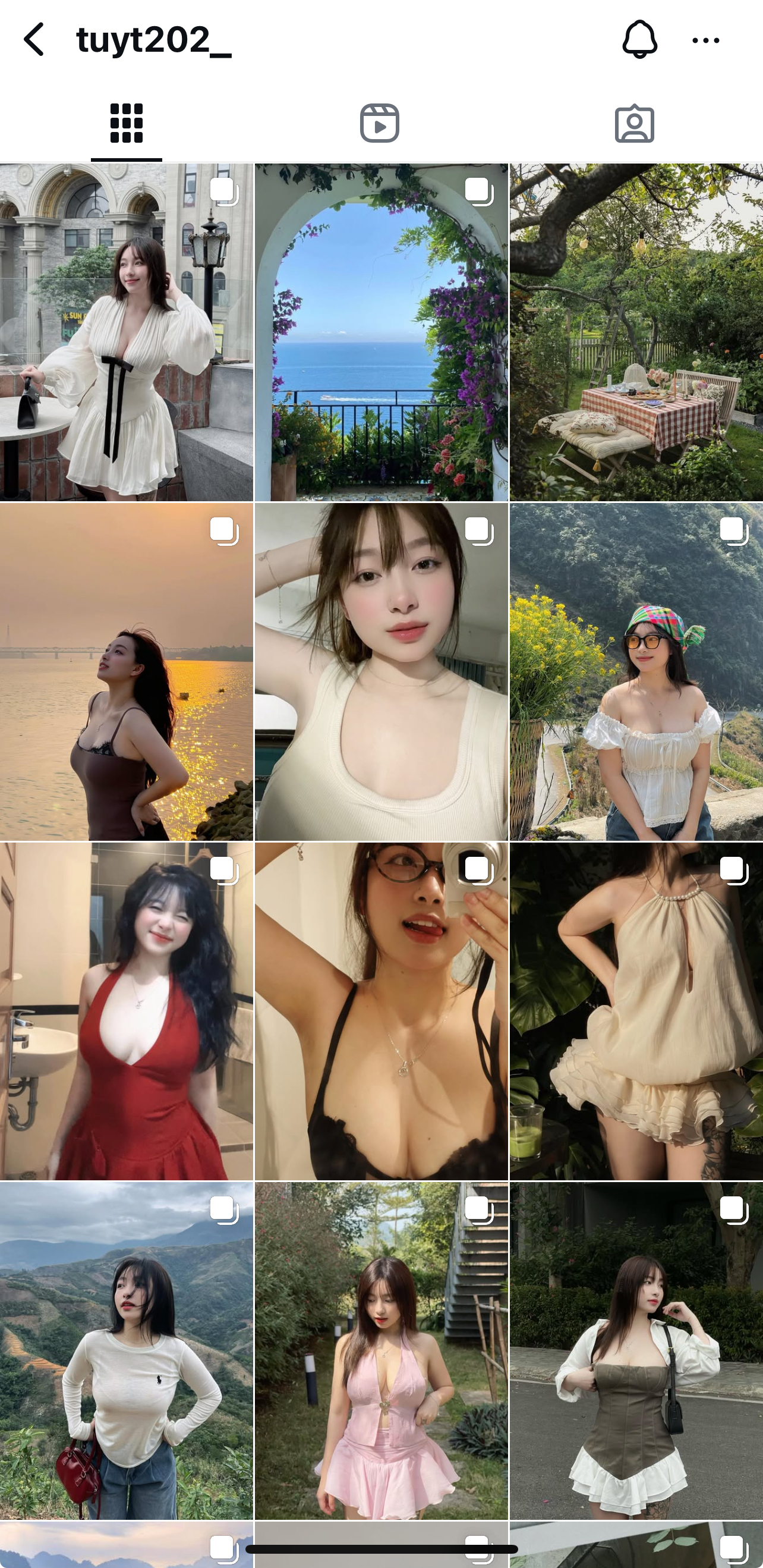Open the garden picnic table post
The image size is (763, 1568).
tap(636, 332)
